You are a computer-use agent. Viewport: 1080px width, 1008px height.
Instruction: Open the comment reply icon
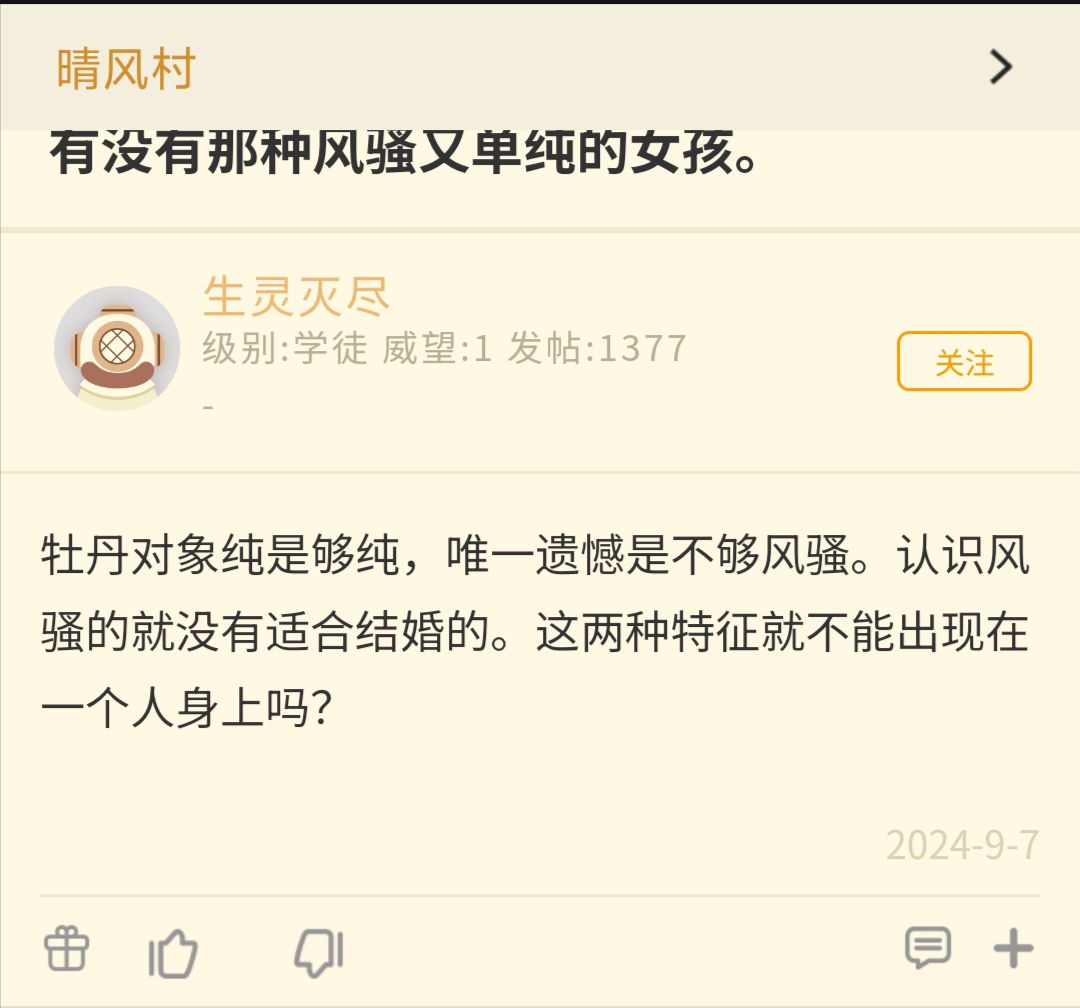[x=927, y=948]
